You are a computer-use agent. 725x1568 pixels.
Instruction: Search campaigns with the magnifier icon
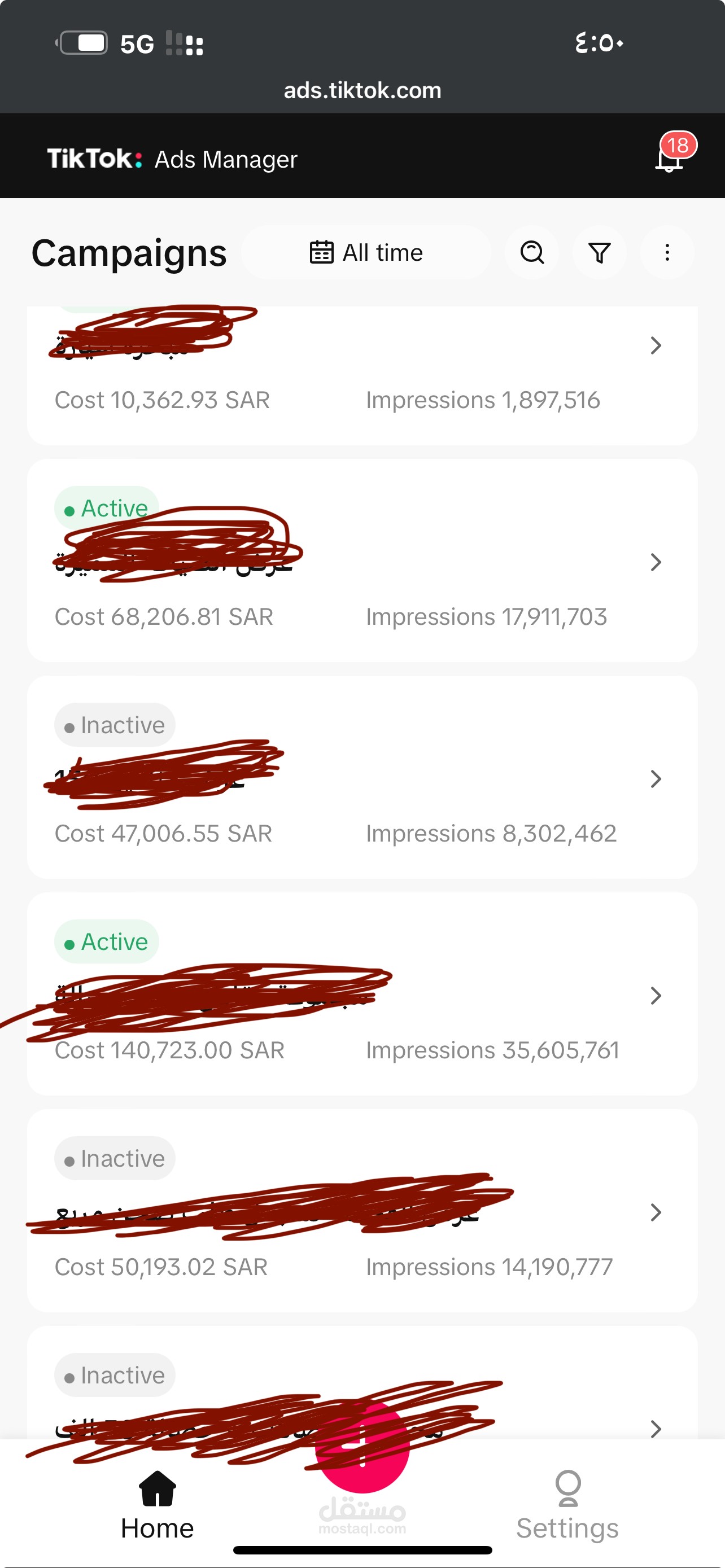[x=532, y=253]
